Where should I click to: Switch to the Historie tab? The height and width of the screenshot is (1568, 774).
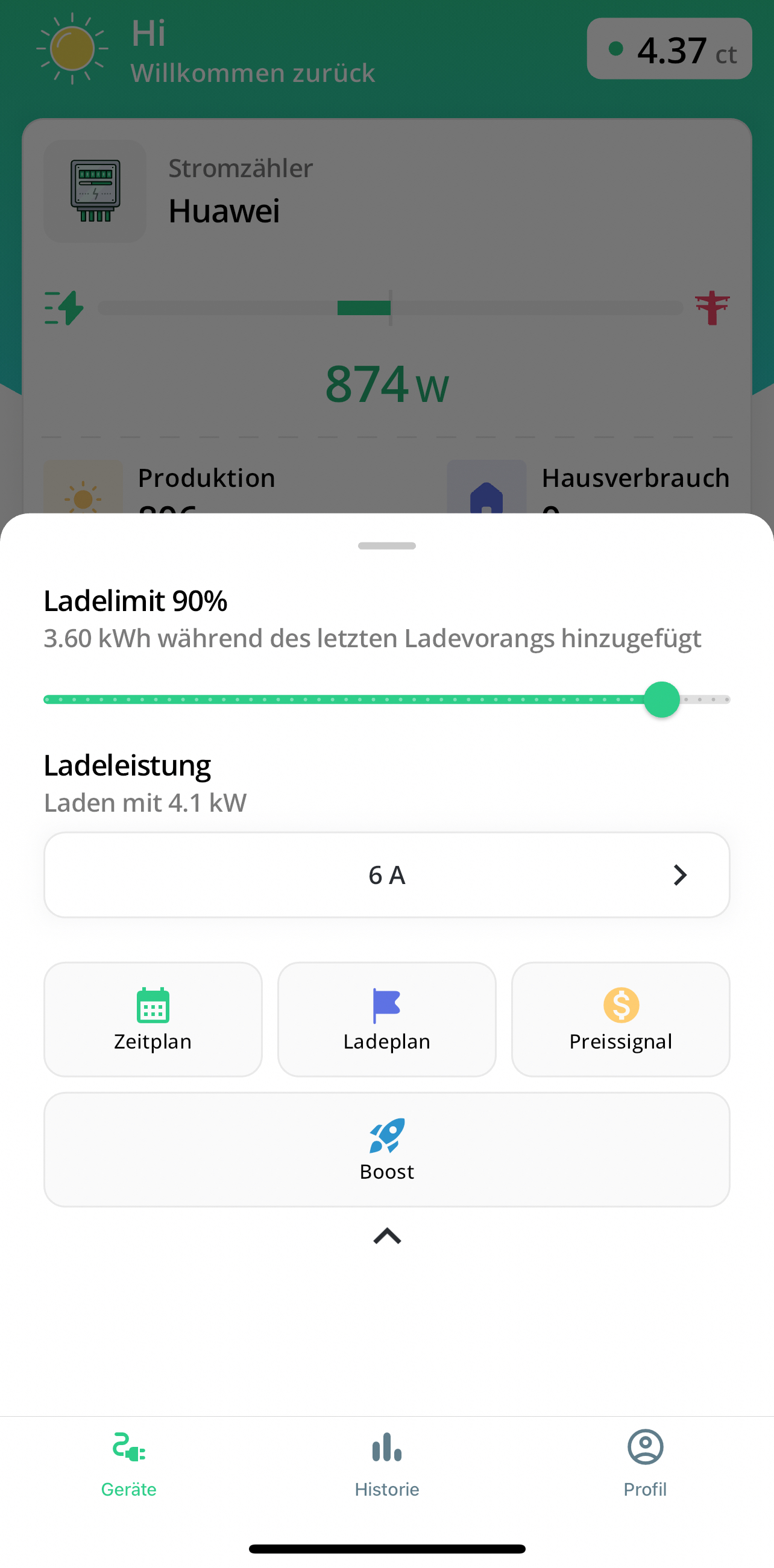coord(386,1463)
